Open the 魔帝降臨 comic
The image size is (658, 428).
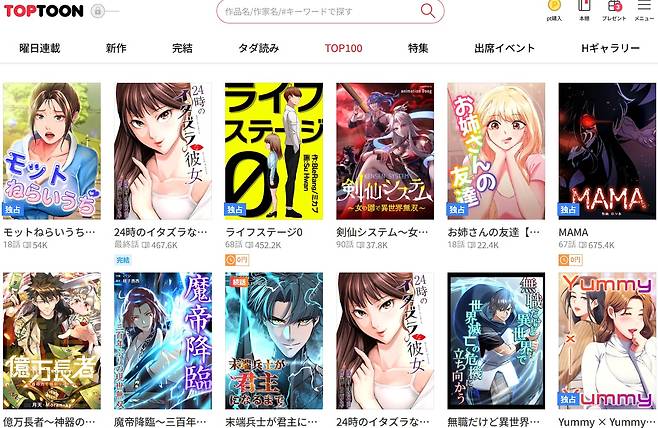(x=163, y=340)
